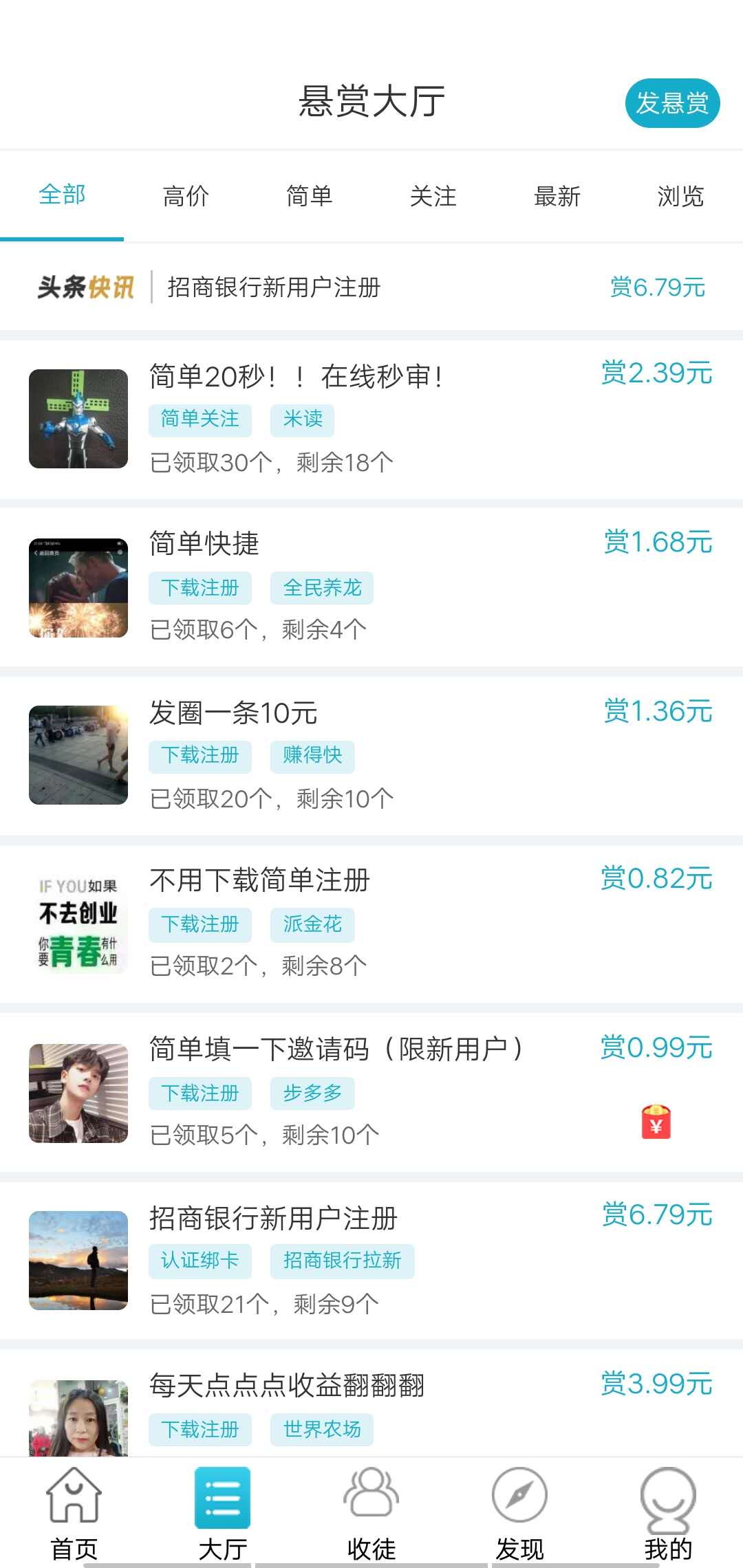Click the 米读 tag
The height and width of the screenshot is (1568, 743).
point(303,420)
